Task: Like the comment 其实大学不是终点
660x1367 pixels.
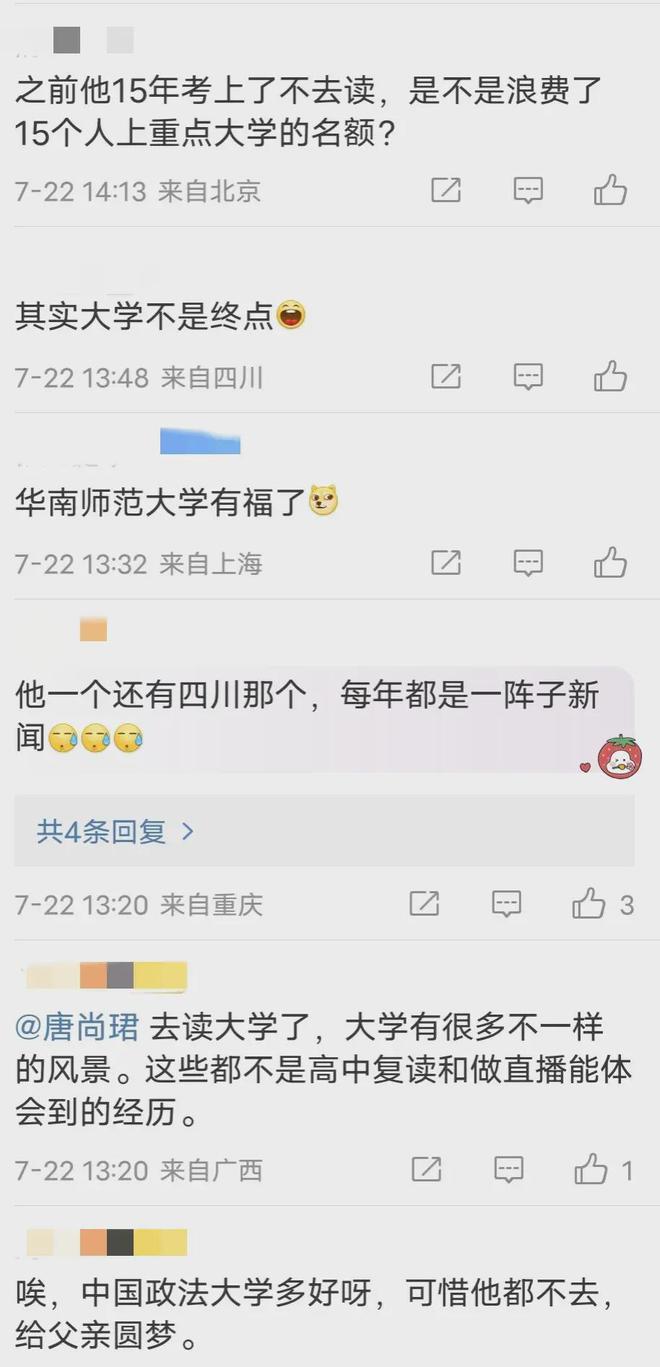Action: tap(610, 376)
